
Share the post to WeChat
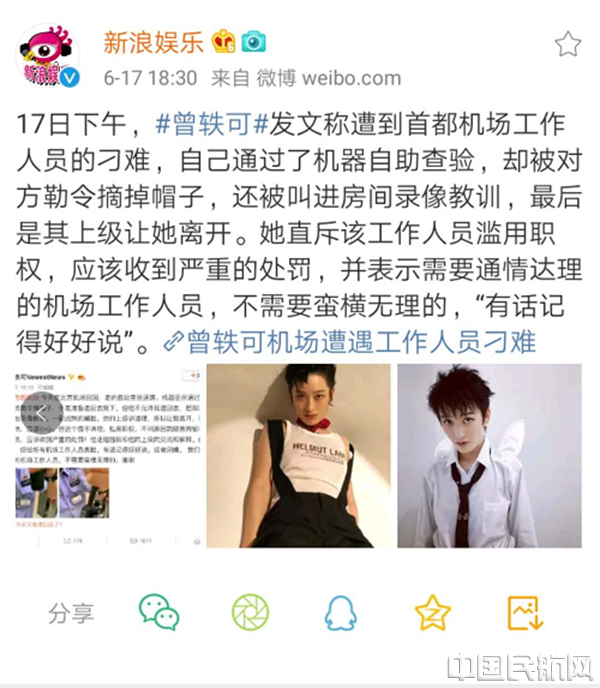point(159,612)
